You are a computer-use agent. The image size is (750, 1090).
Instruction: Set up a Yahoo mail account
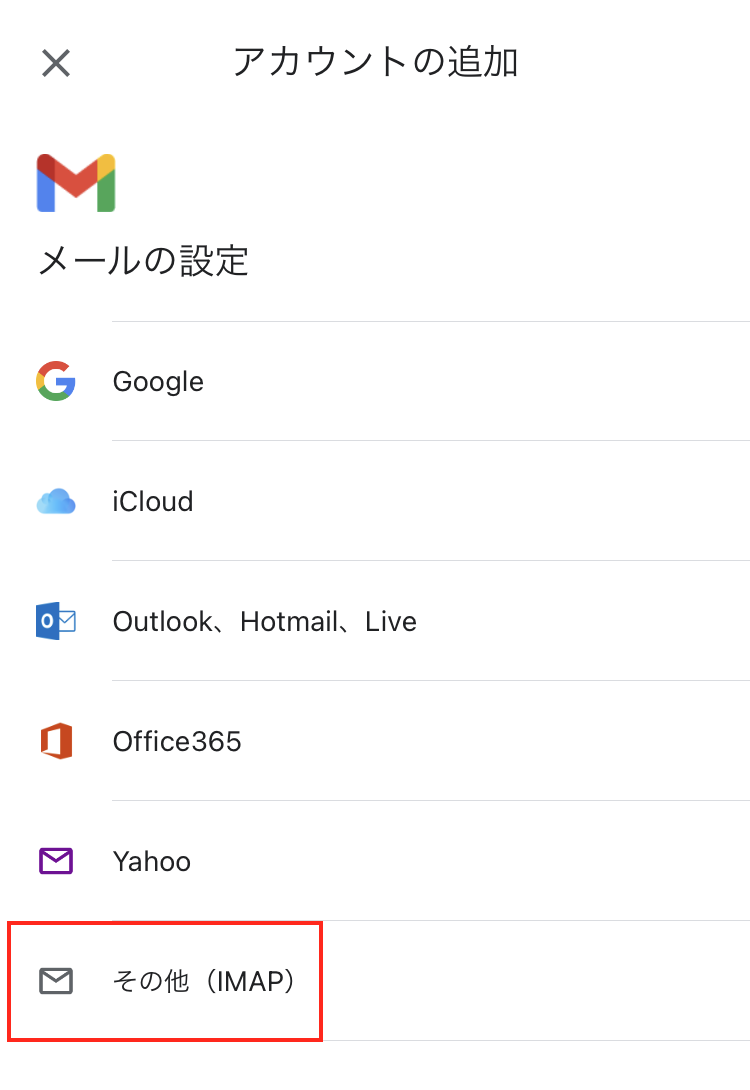tap(152, 862)
